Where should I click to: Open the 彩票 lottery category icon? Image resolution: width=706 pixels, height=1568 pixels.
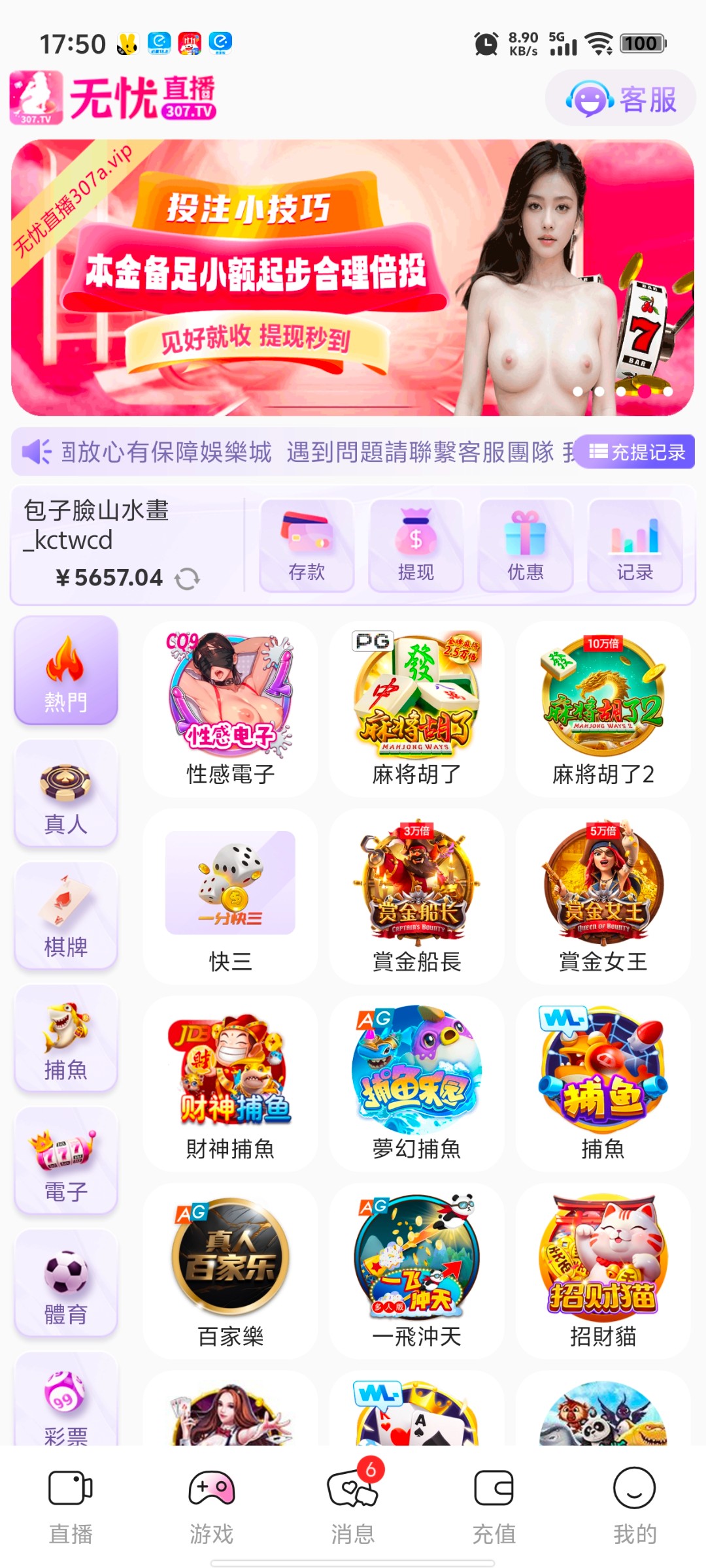point(65,1398)
